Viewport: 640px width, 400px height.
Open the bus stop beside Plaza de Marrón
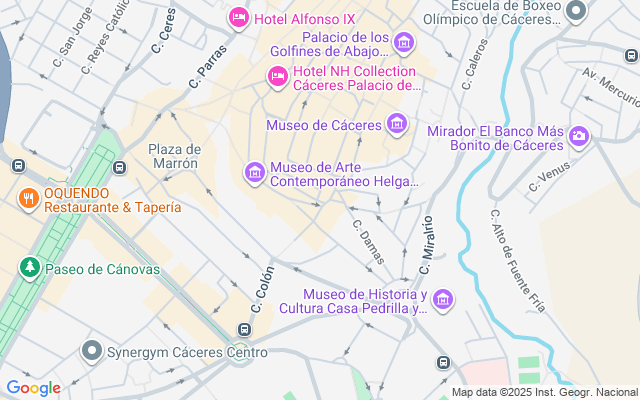[120, 167]
